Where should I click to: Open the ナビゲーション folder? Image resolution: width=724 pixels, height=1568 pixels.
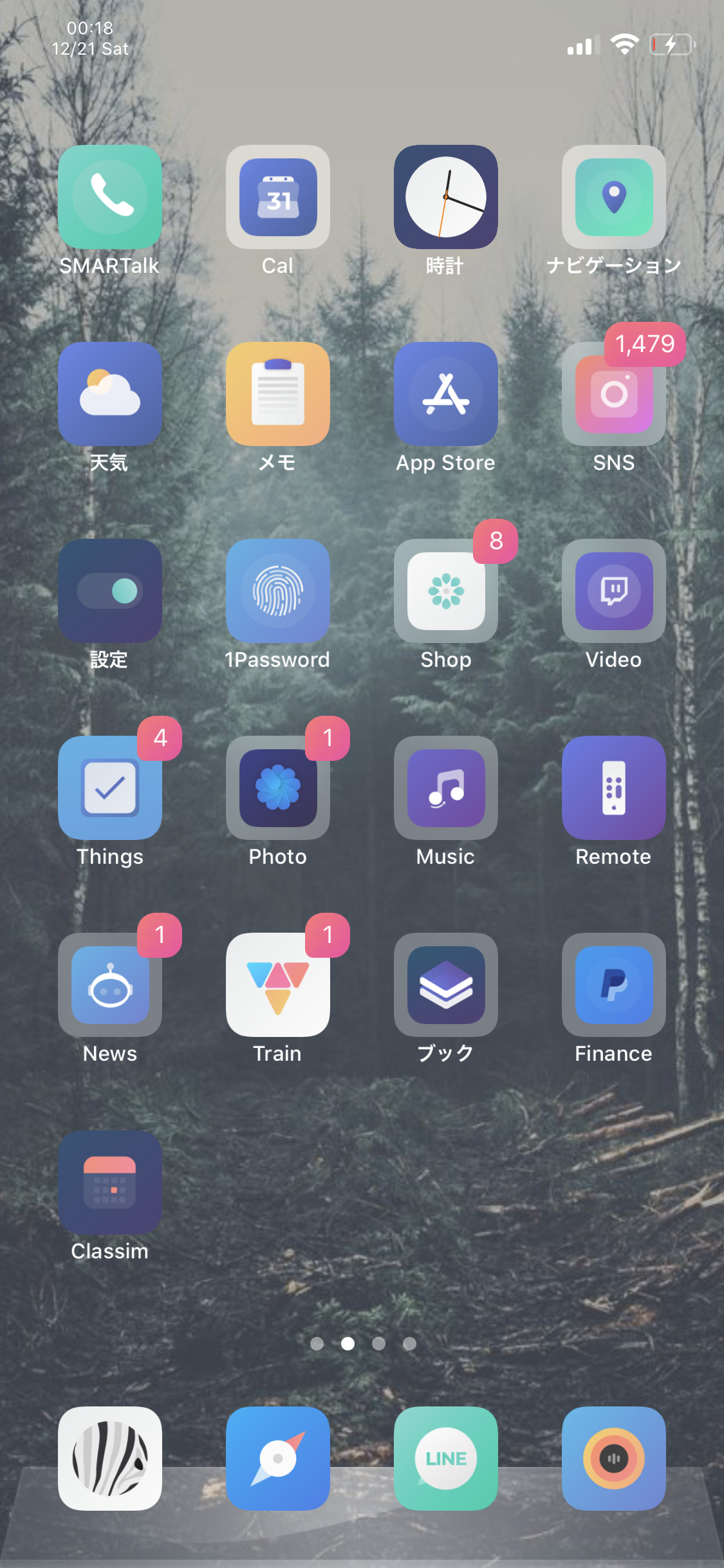pos(614,197)
